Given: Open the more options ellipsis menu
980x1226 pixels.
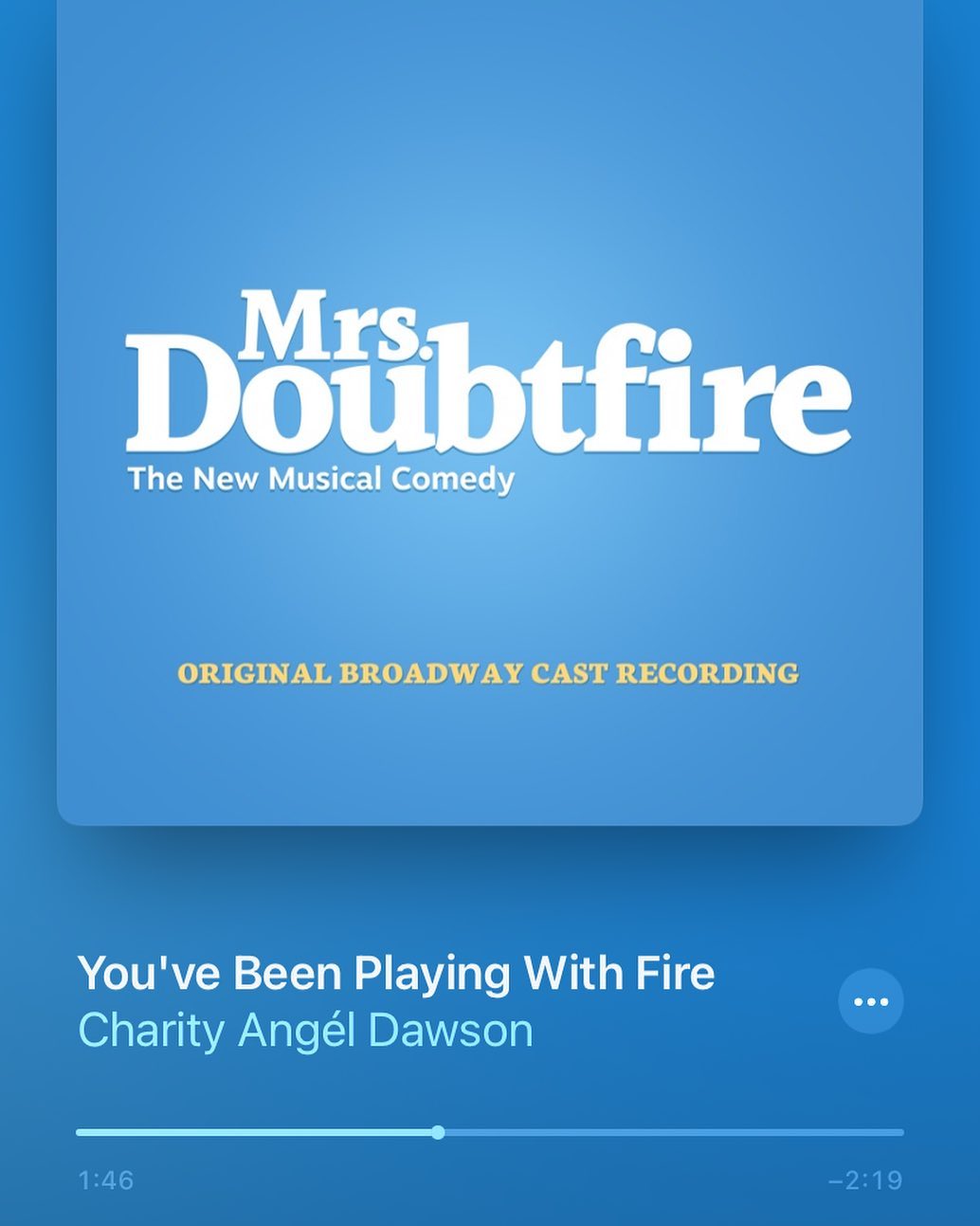Looking at the screenshot, I should tap(871, 1001).
